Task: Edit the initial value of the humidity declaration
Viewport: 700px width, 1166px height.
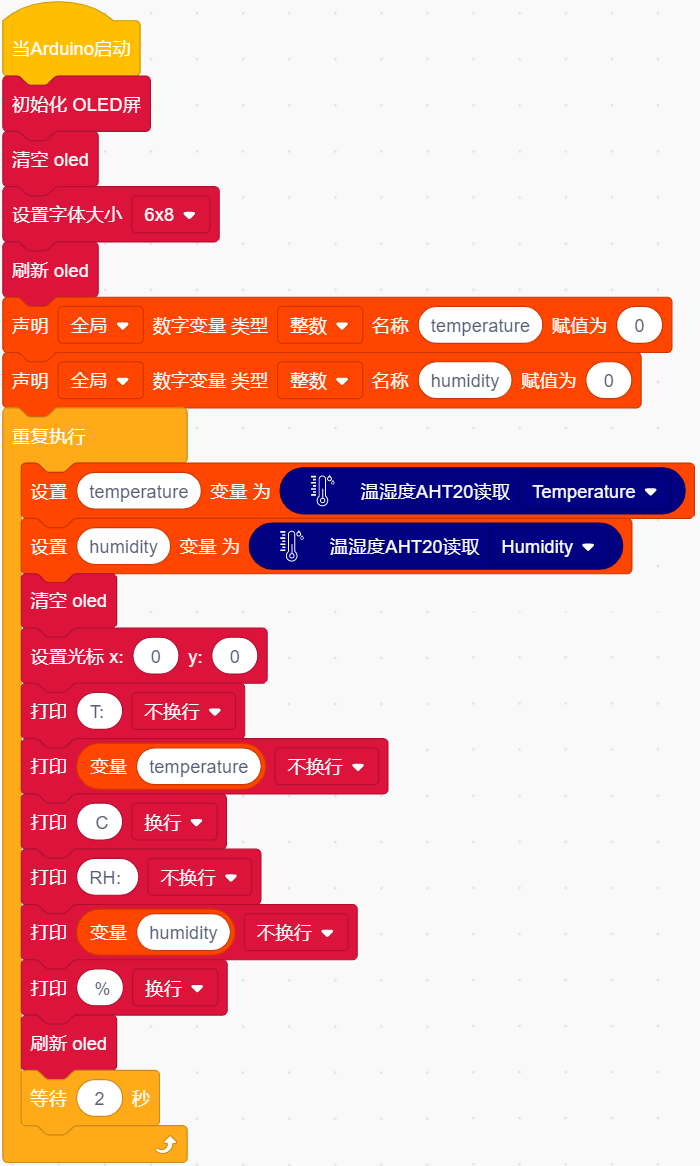Action: [x=609, y=381]
